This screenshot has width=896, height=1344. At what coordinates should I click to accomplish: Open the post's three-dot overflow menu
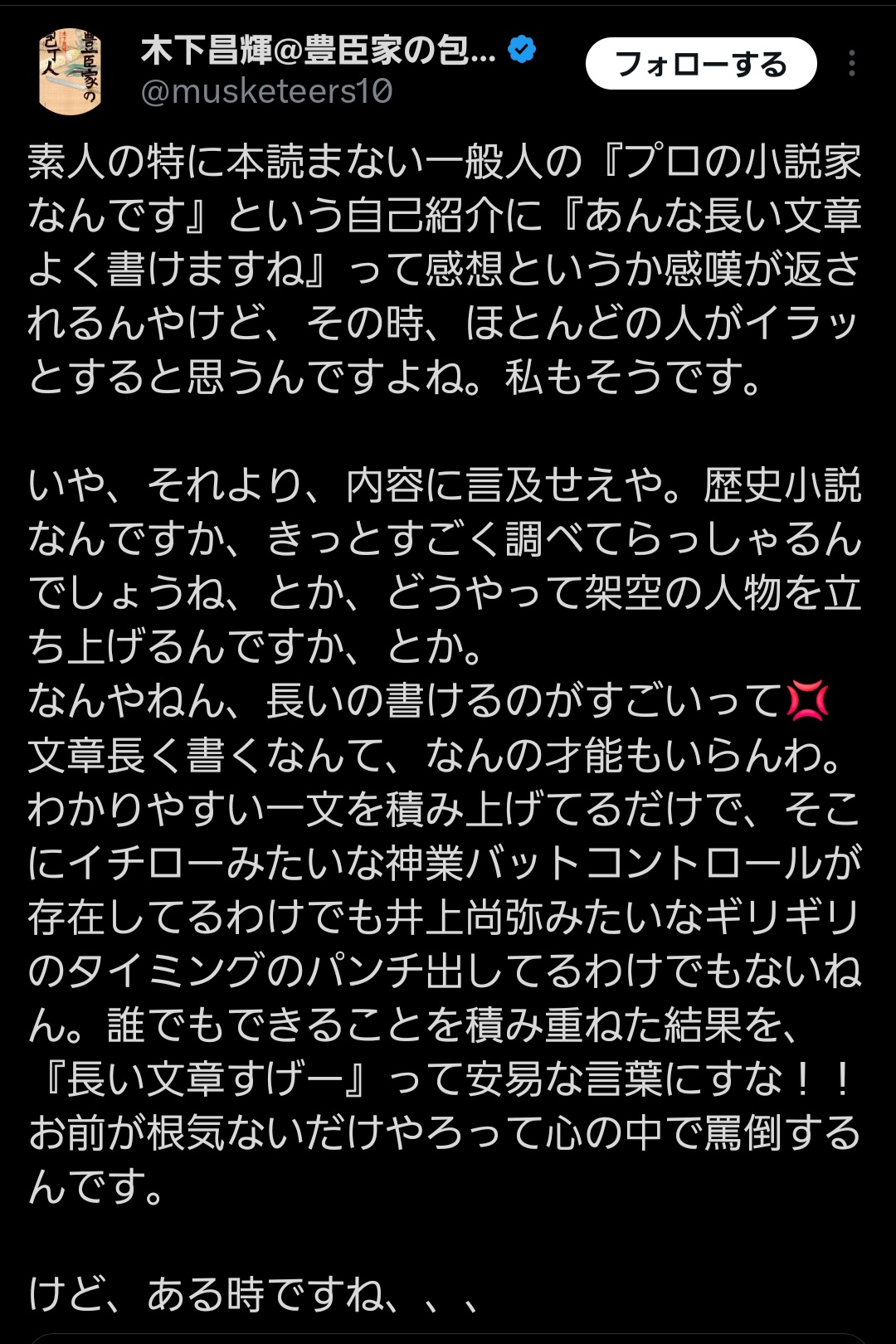(x=852, y=64)
